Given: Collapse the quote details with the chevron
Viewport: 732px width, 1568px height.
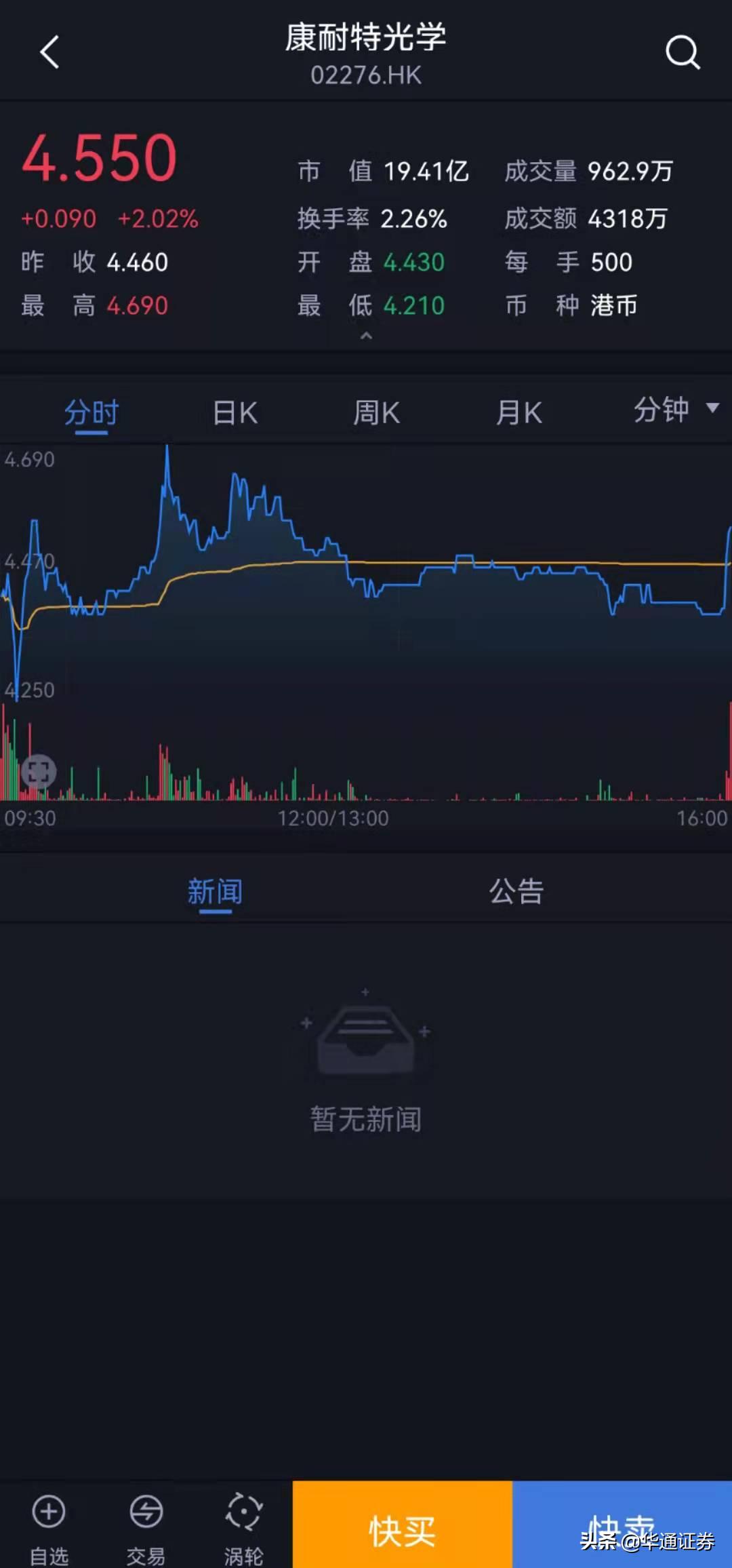Looking at the screenshot, I should (x=366, y=337).
